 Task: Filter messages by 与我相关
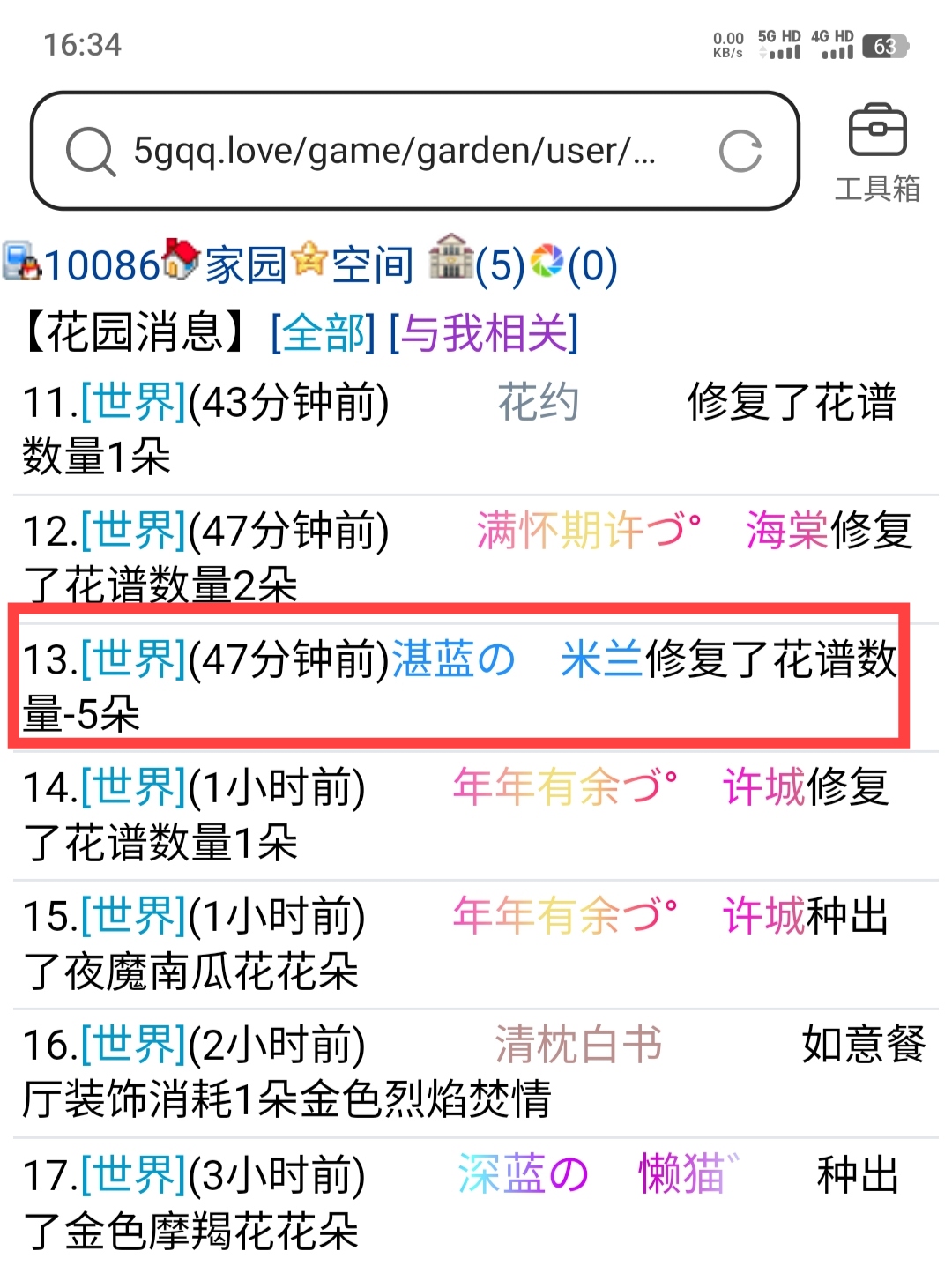(x=484, y=333)
